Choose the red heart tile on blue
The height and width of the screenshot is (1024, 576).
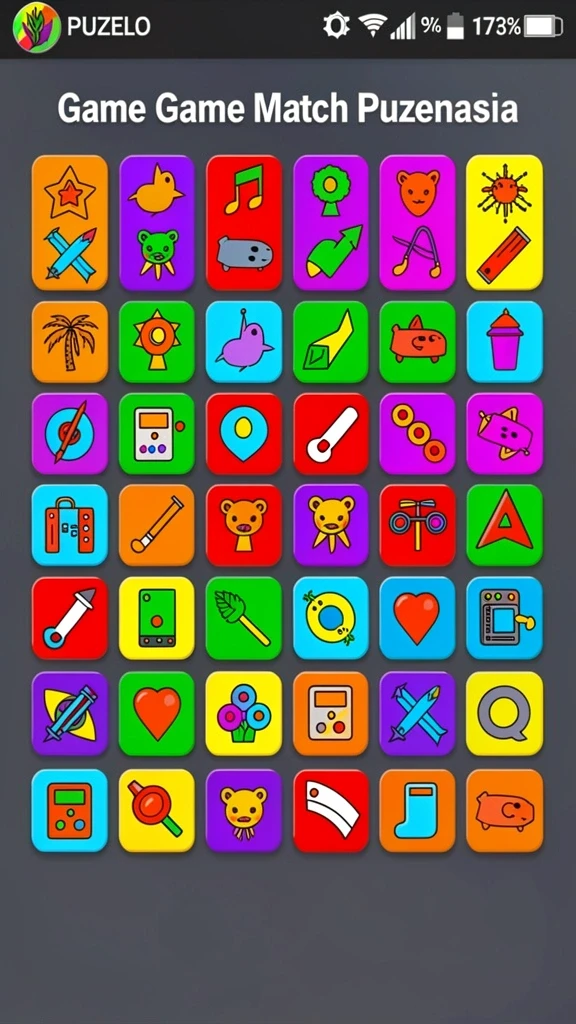[x=417, y=618]
